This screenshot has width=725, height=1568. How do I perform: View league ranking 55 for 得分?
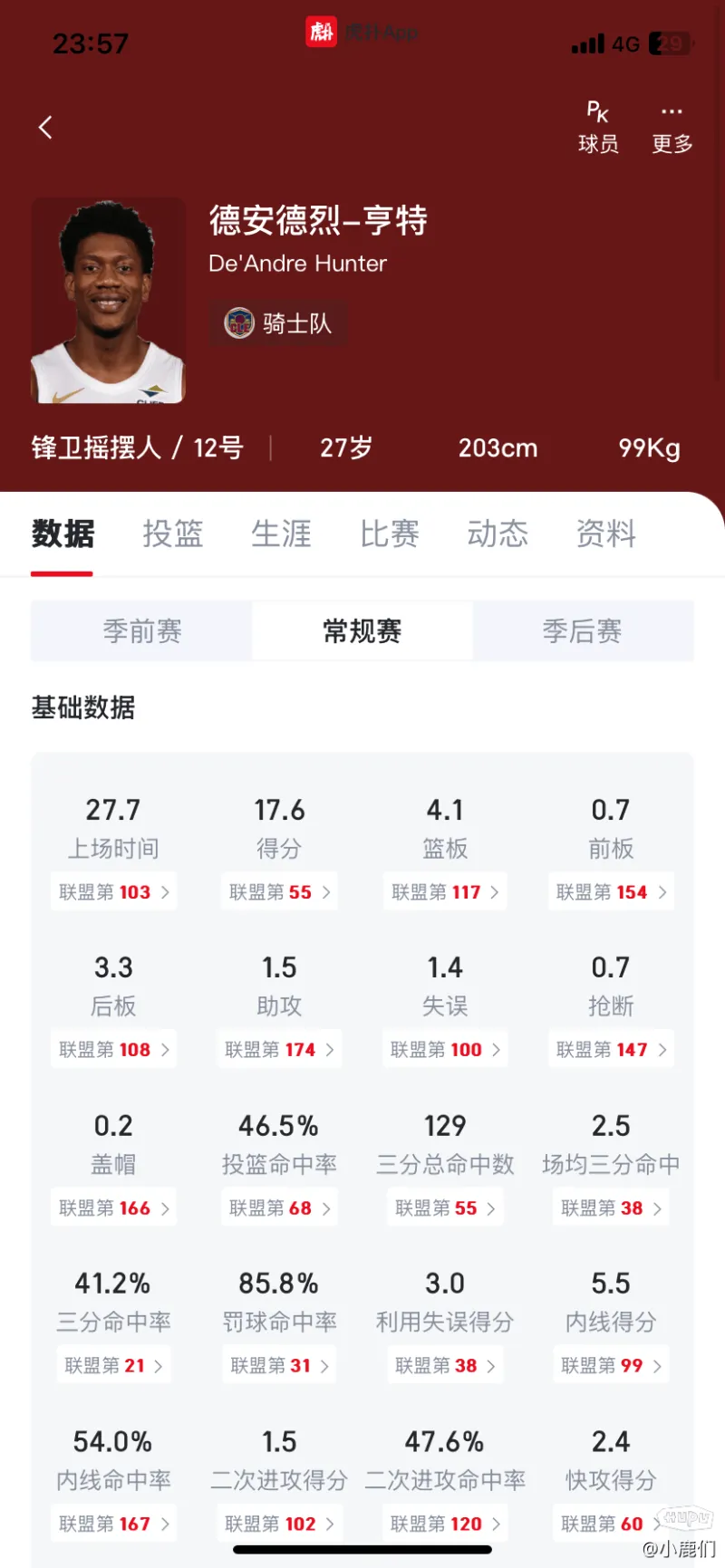tap(279, 892)
